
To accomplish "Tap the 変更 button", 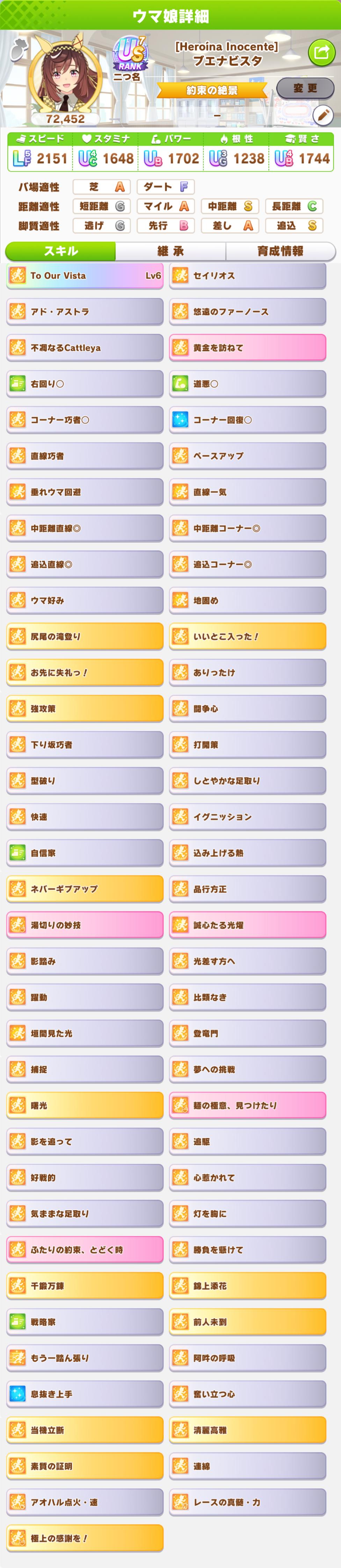I will pyautogui.click(x=306, y=89).
